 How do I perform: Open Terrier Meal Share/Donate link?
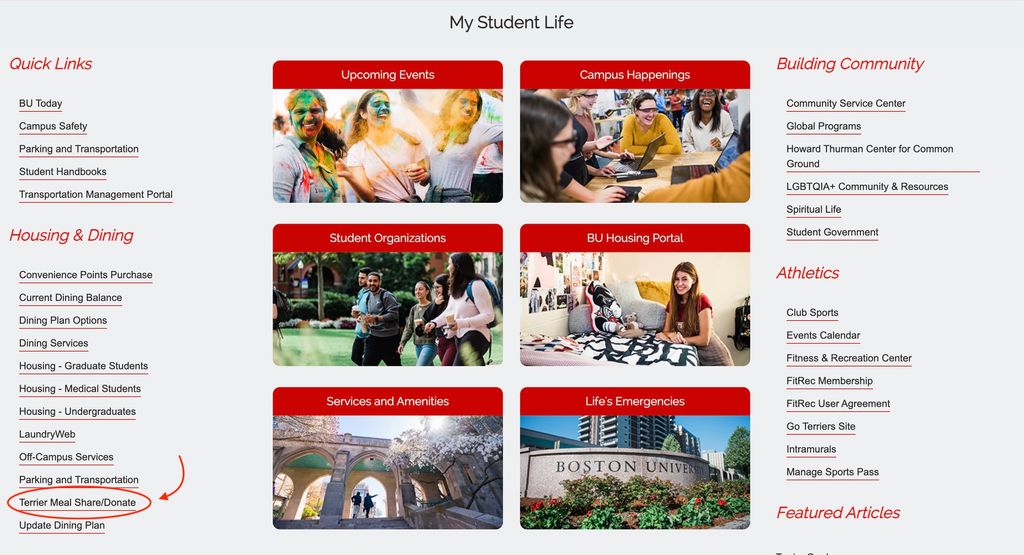pos(77,503)
